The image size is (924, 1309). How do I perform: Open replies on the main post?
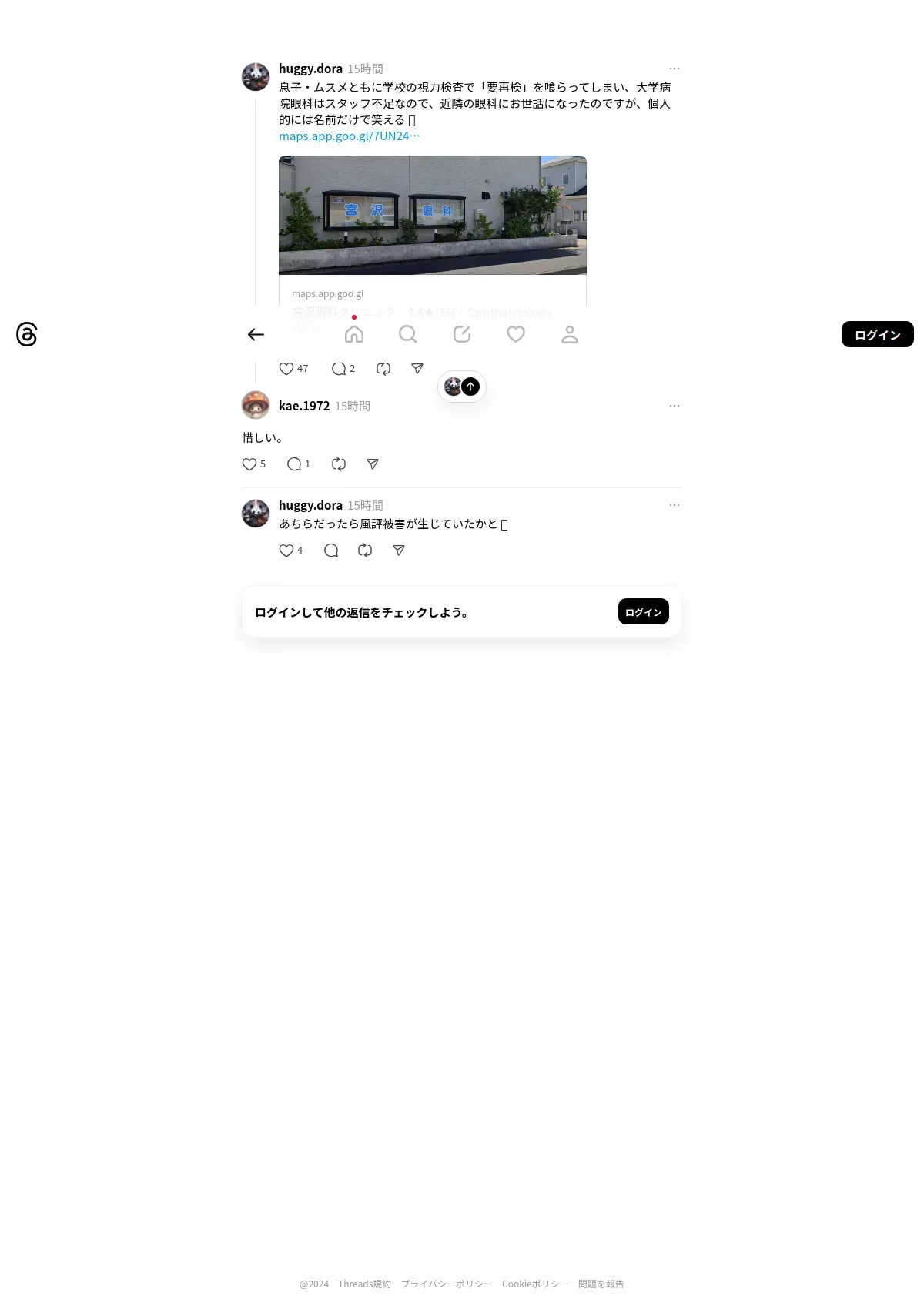339,369
